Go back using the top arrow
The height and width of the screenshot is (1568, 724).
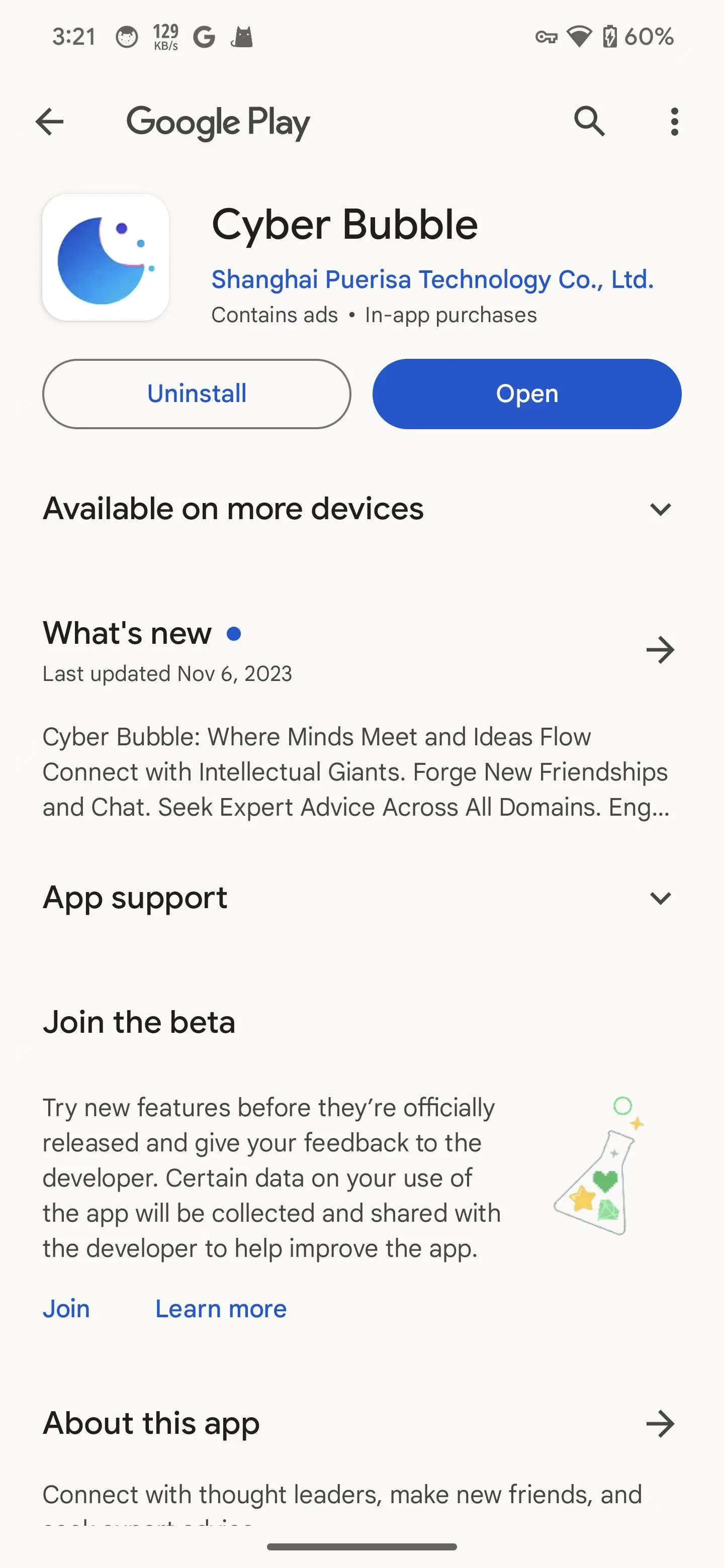click(x=49, y=122)
